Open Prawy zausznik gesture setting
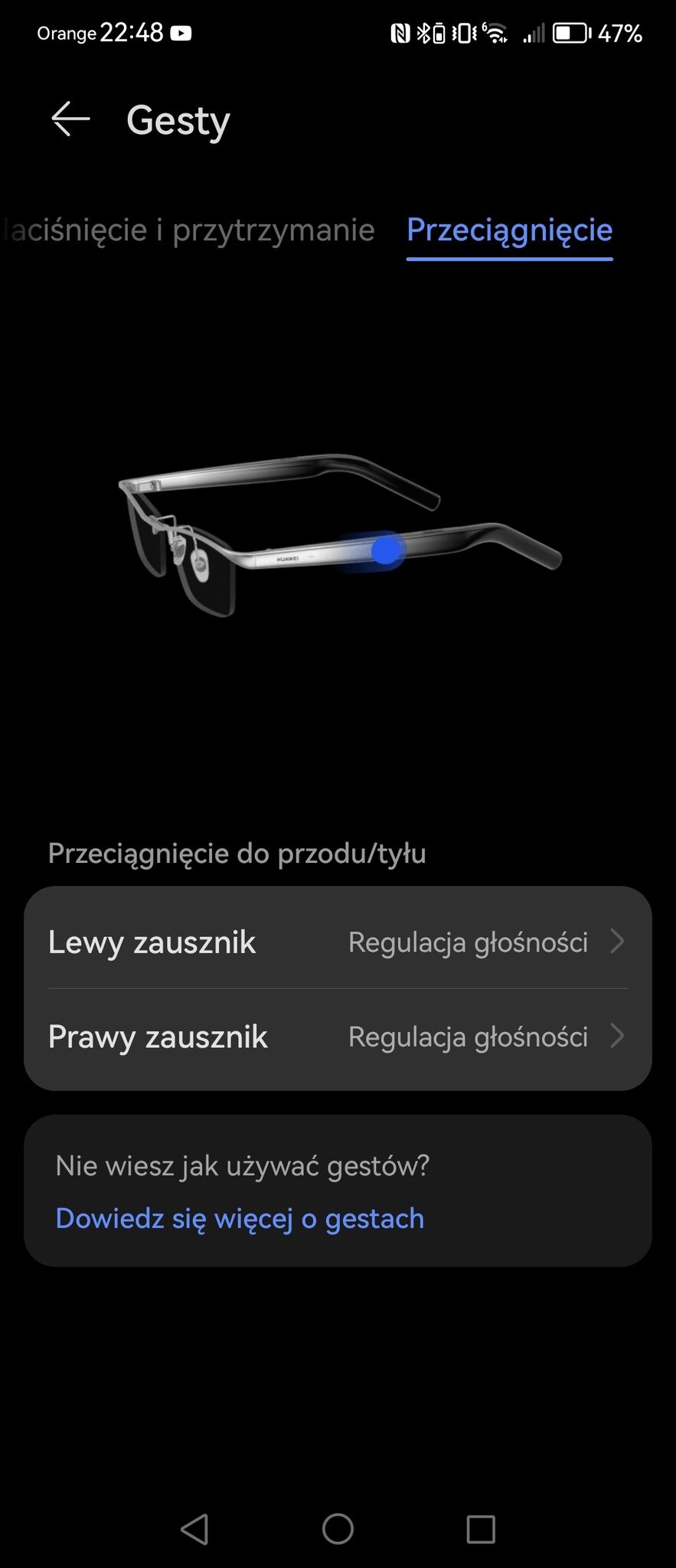Image resolution: width=676 pixels, height=1568 pixels. coord(337,1037)
